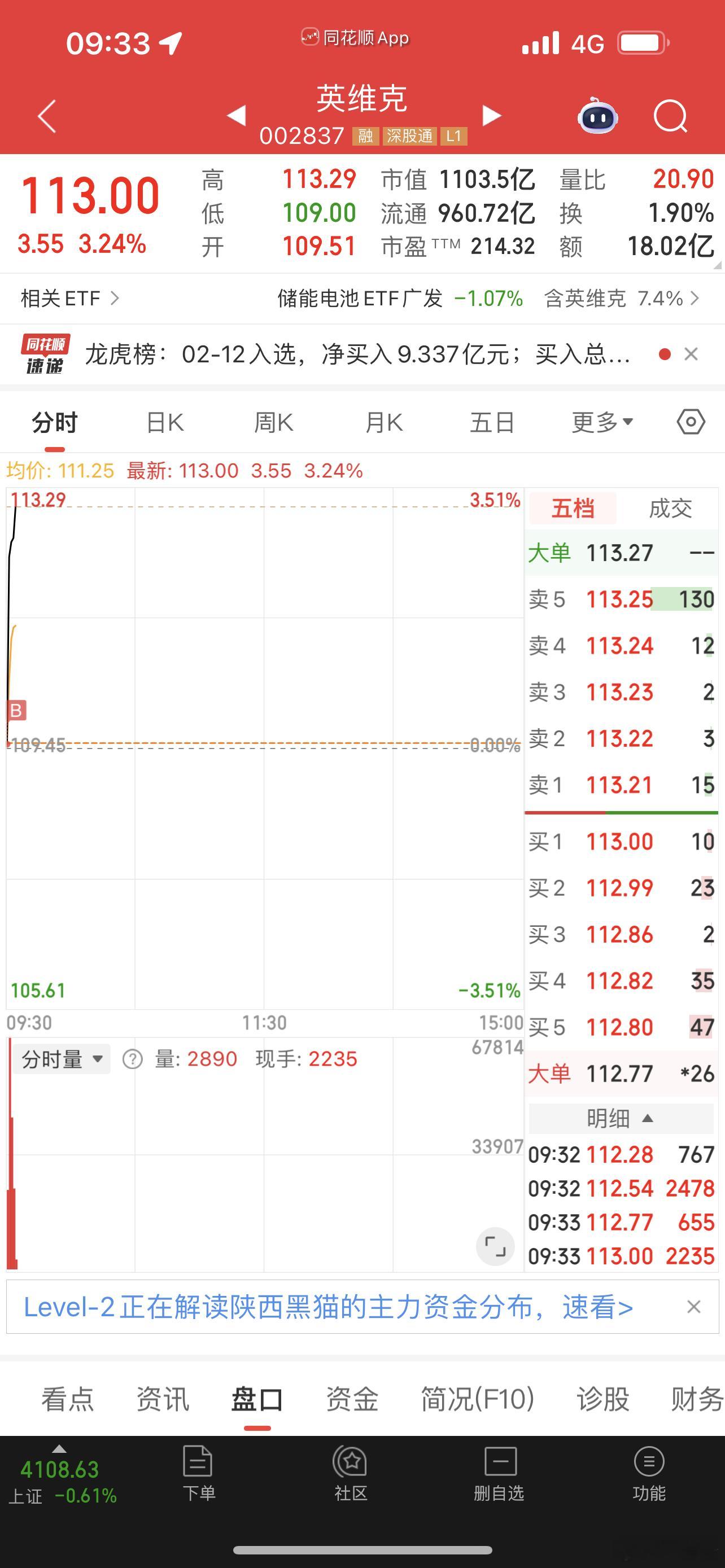
Task: Switch to the 日K tab
Action: pos(164,421)
